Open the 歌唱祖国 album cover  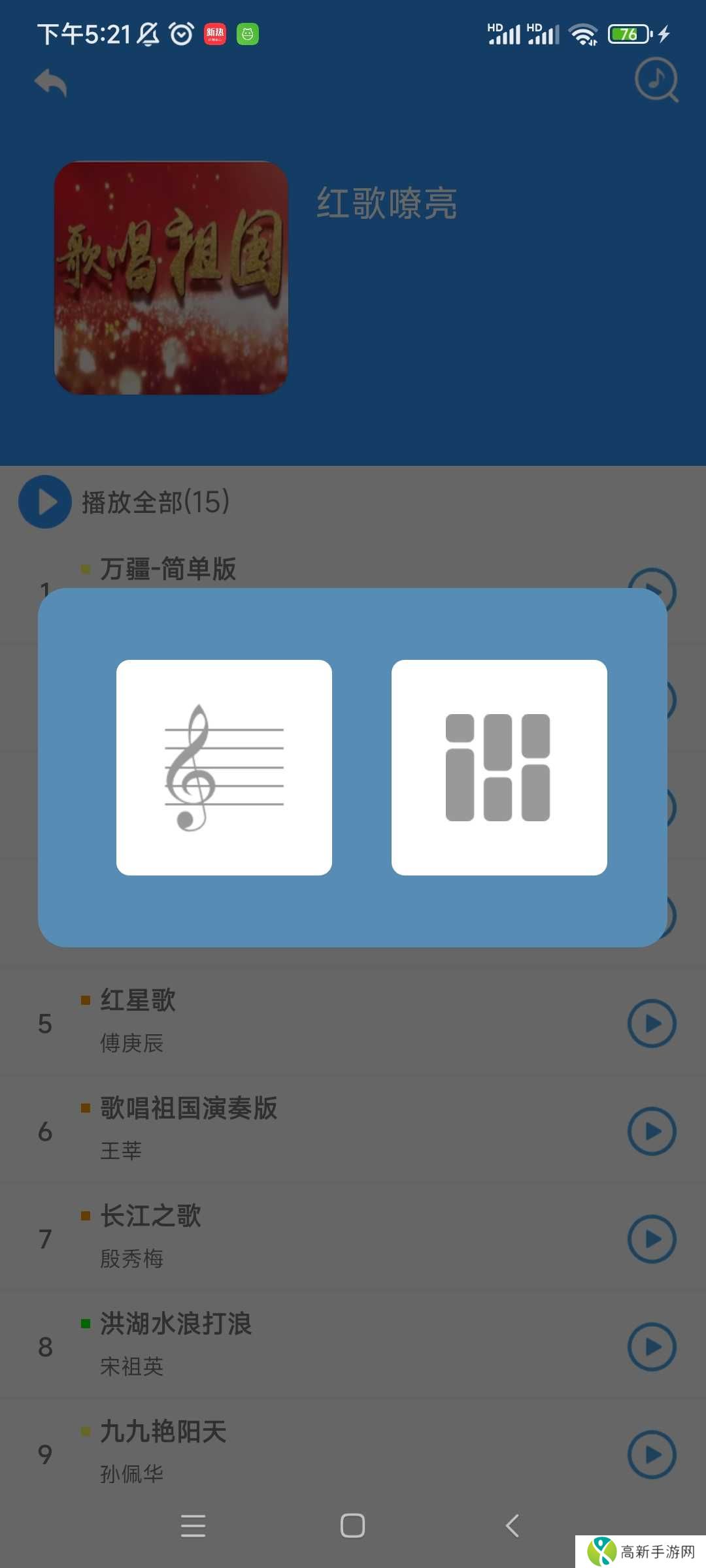coord(171,278)
